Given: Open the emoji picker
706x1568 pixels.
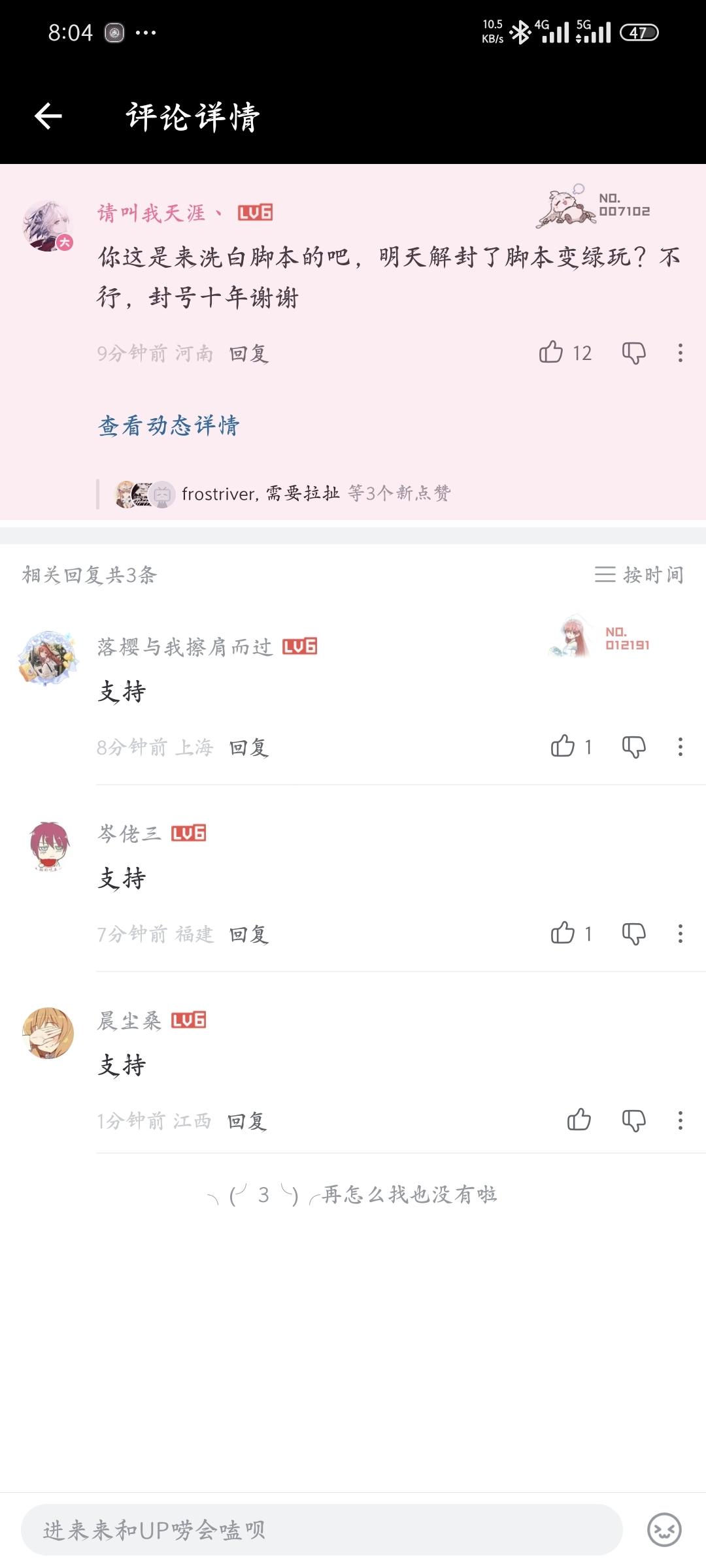Looking at the screenshot, I should (x=664, y=1529).
